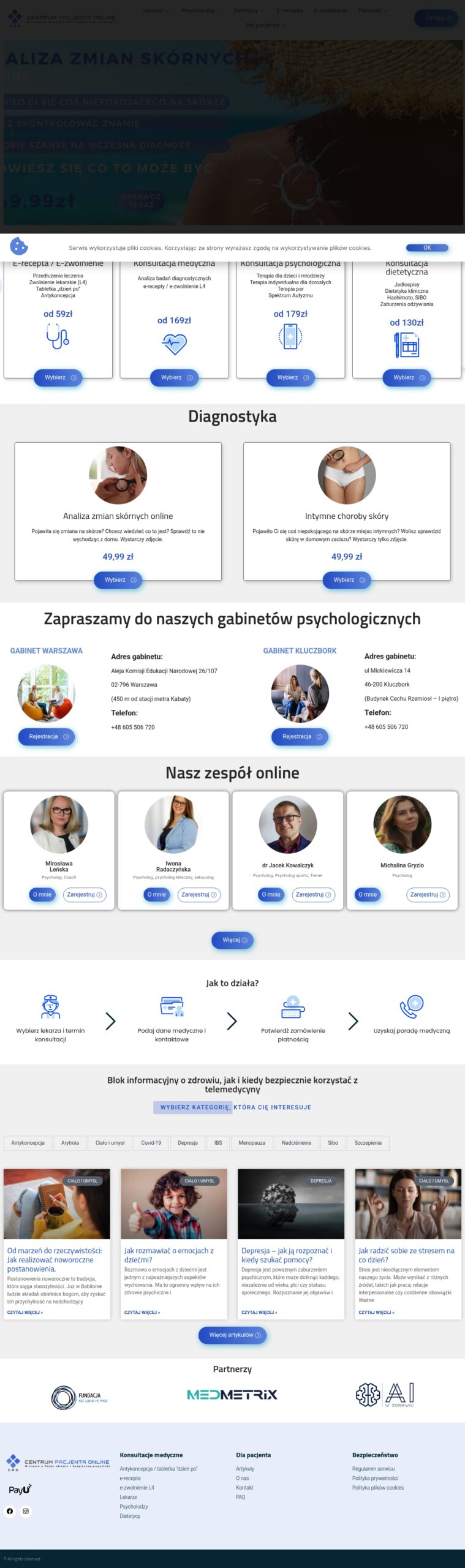465x1568 pixels.
Task: View O mnie for Michalina Gryzio
Action: (x=368, y=895)
